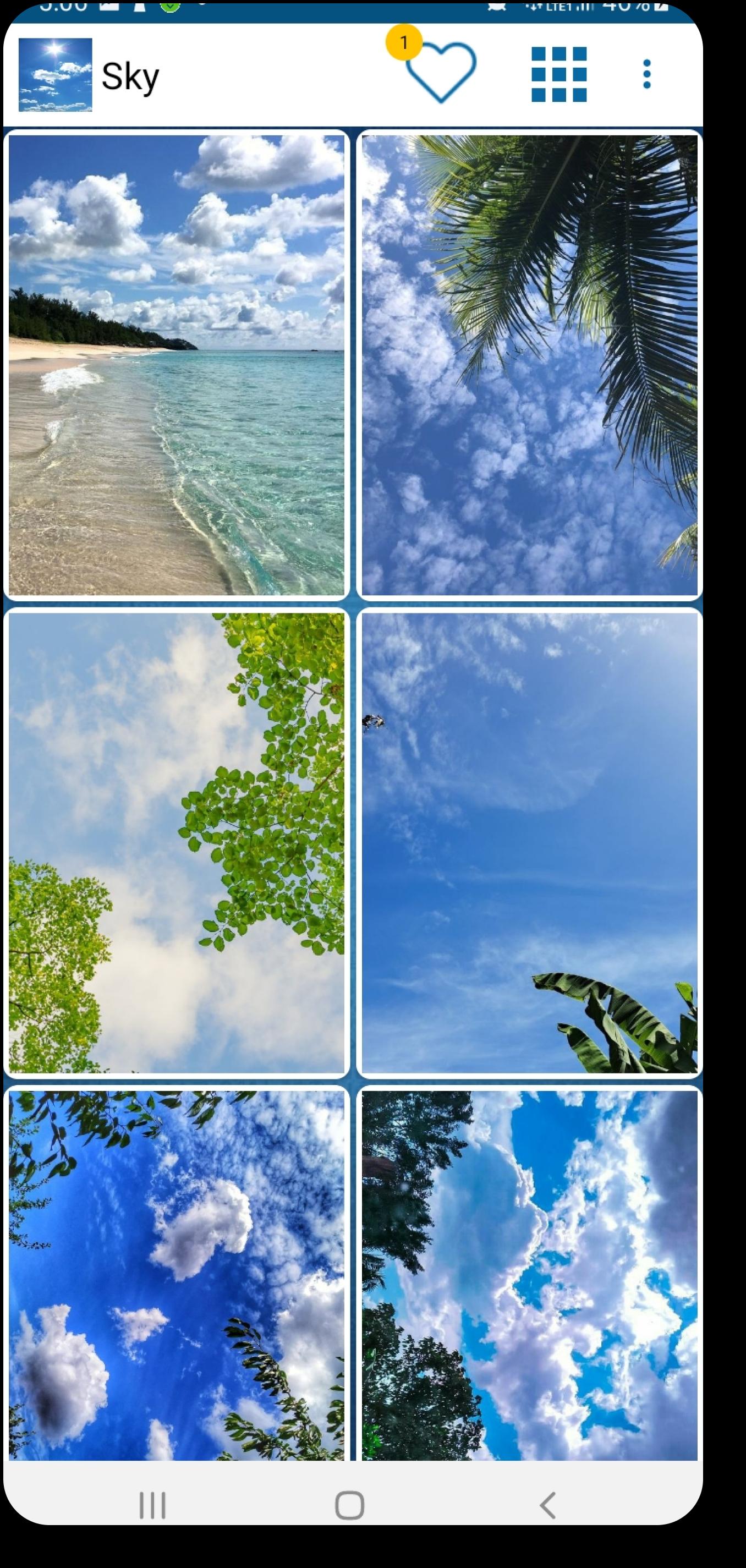Image resolution: width=746 pixels, height=1568 pixels.
Task: Go to the system home screen
Action: click(350, 1505)
